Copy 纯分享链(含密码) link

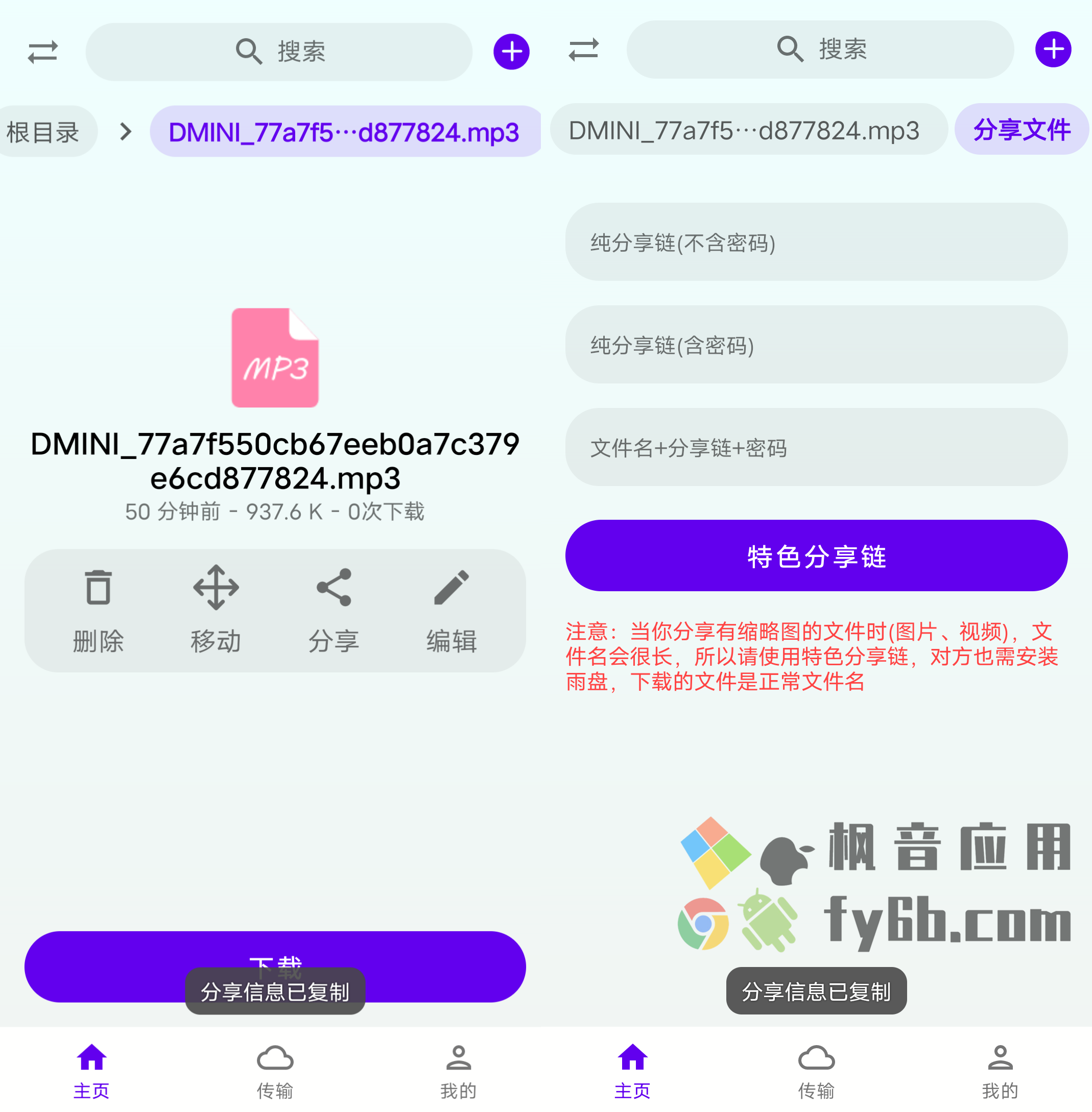pos(816,345)
